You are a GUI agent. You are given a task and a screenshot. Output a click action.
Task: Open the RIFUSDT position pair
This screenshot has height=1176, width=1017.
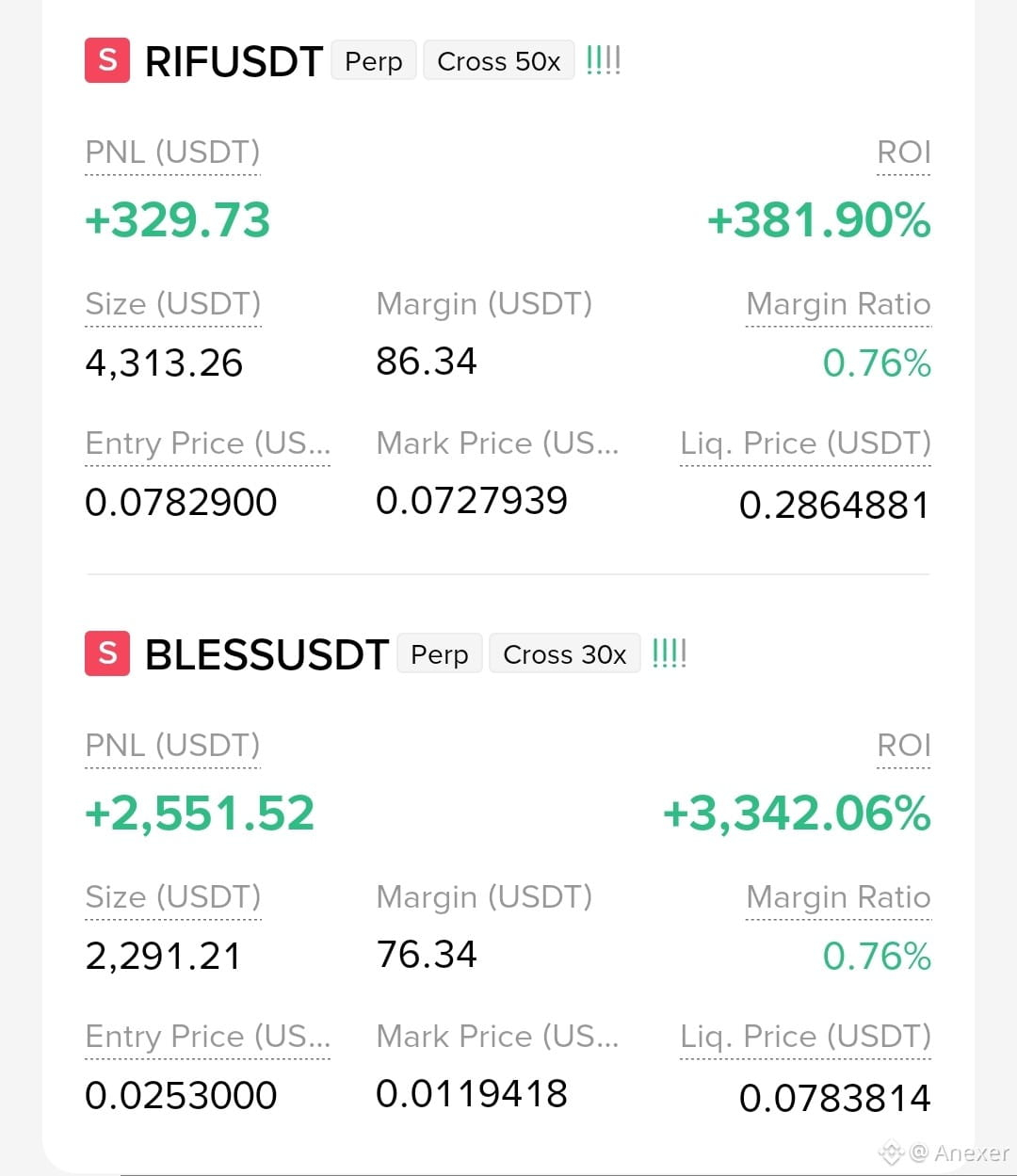pos(234,62)
